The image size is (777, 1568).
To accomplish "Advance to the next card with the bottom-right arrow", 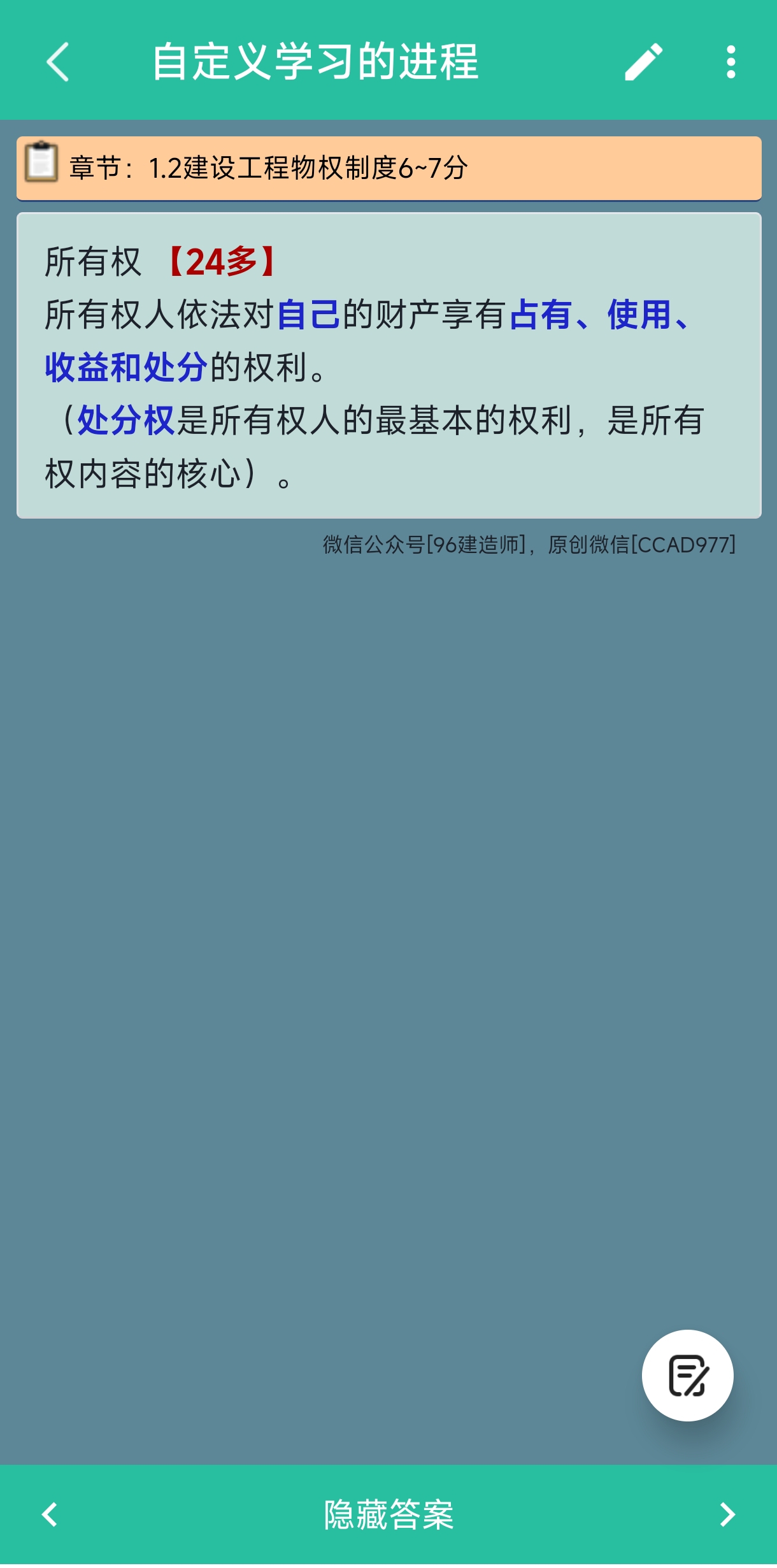I will 727,1514.
